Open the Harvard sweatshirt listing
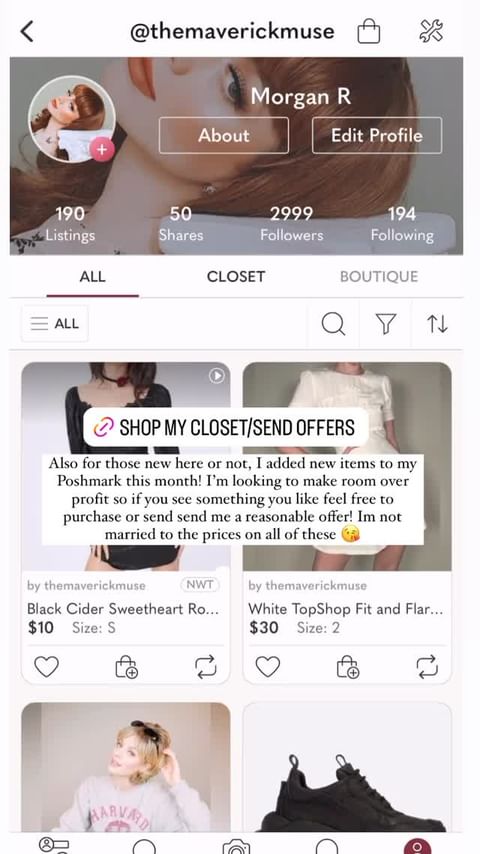Image resolution: width=480 pixels, height=854 pixels. [x=126, y=767]
